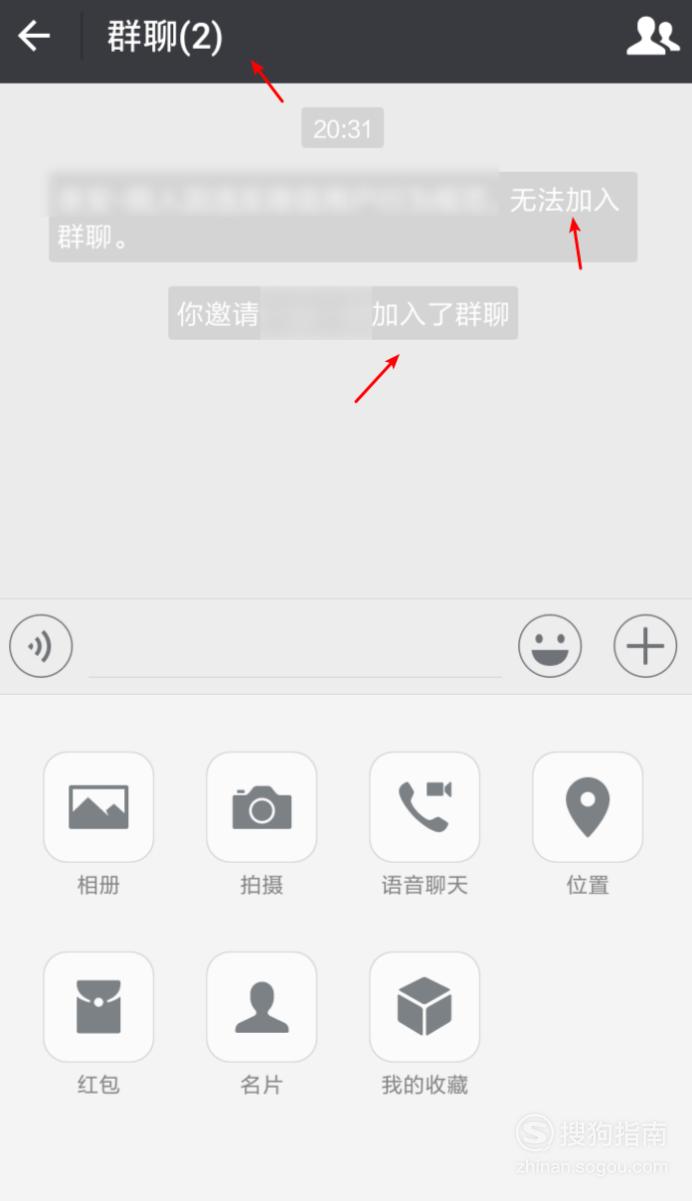Viewport: 692px width, 1201px height.
Task: Start 语音聊天 voice call
Action: tap(424, 807)
